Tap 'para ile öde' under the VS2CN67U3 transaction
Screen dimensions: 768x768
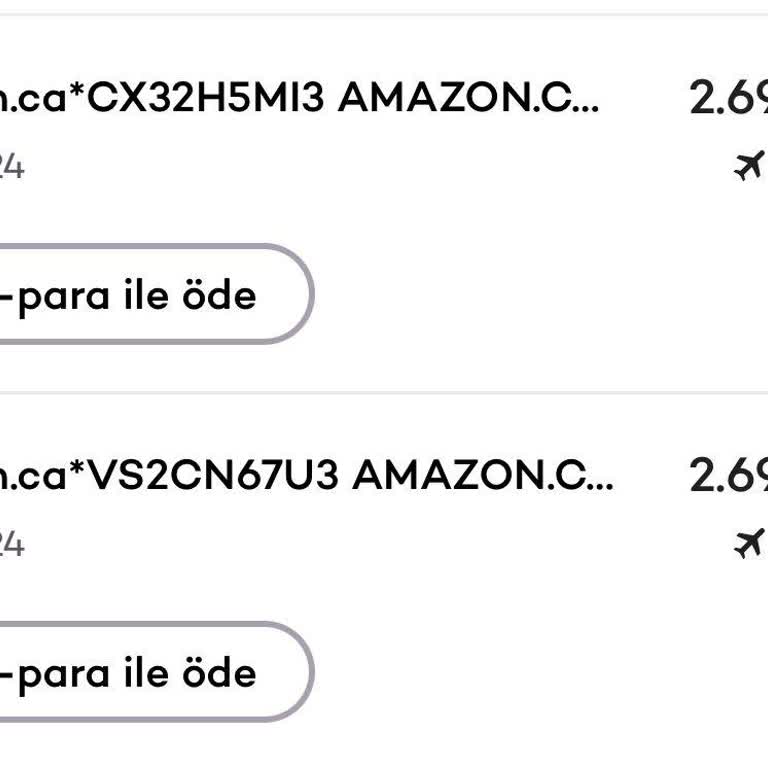click(x=140, y=672)
